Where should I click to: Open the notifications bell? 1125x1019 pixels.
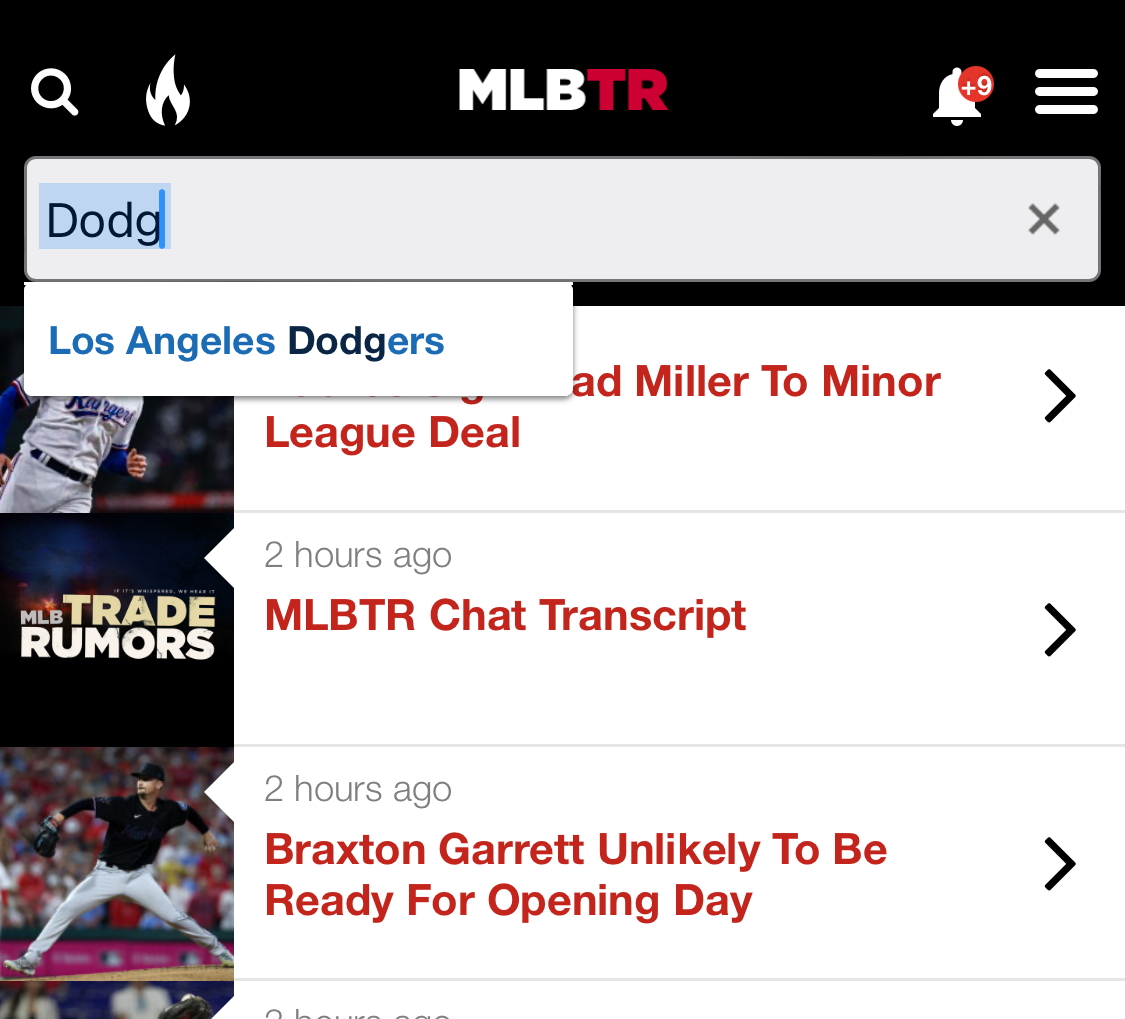coord(958,96)
